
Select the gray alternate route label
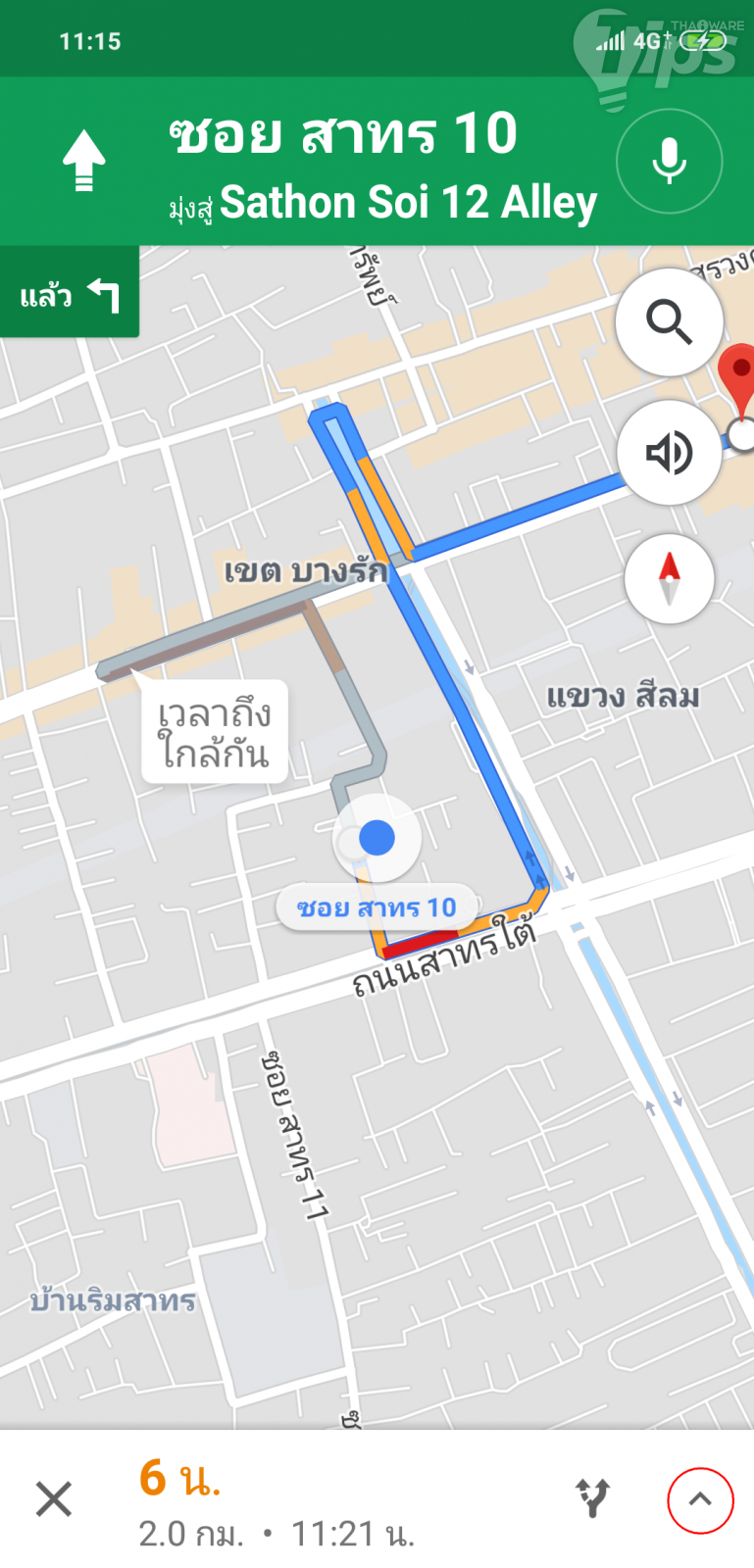tap(215, 732)
